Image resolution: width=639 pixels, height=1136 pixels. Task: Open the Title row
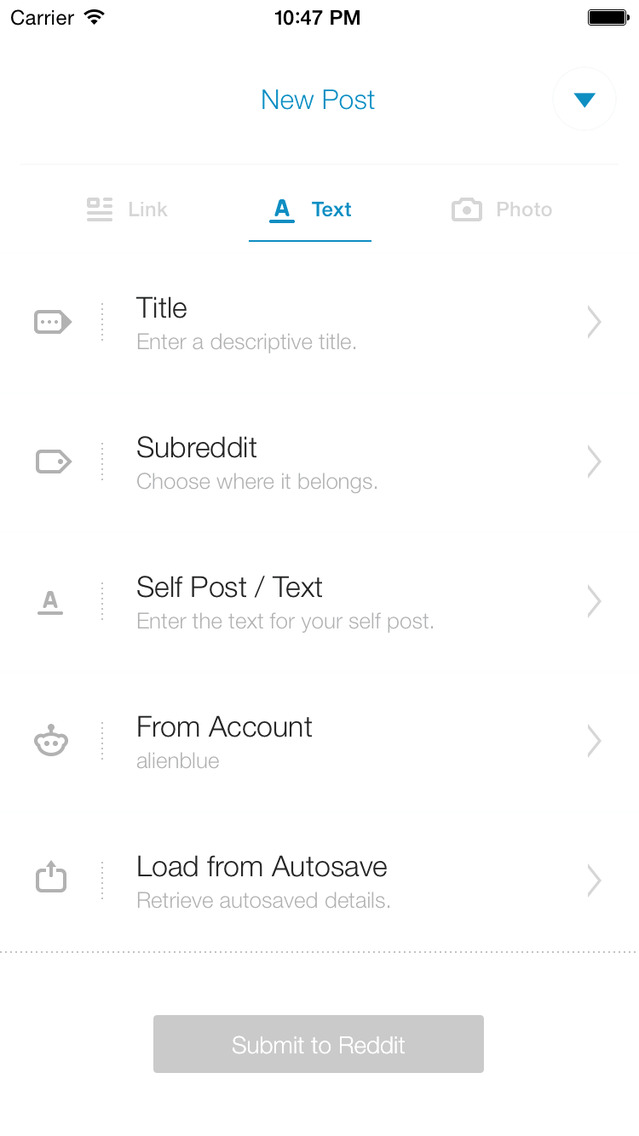pyautogui.click(x=318, y=323)
